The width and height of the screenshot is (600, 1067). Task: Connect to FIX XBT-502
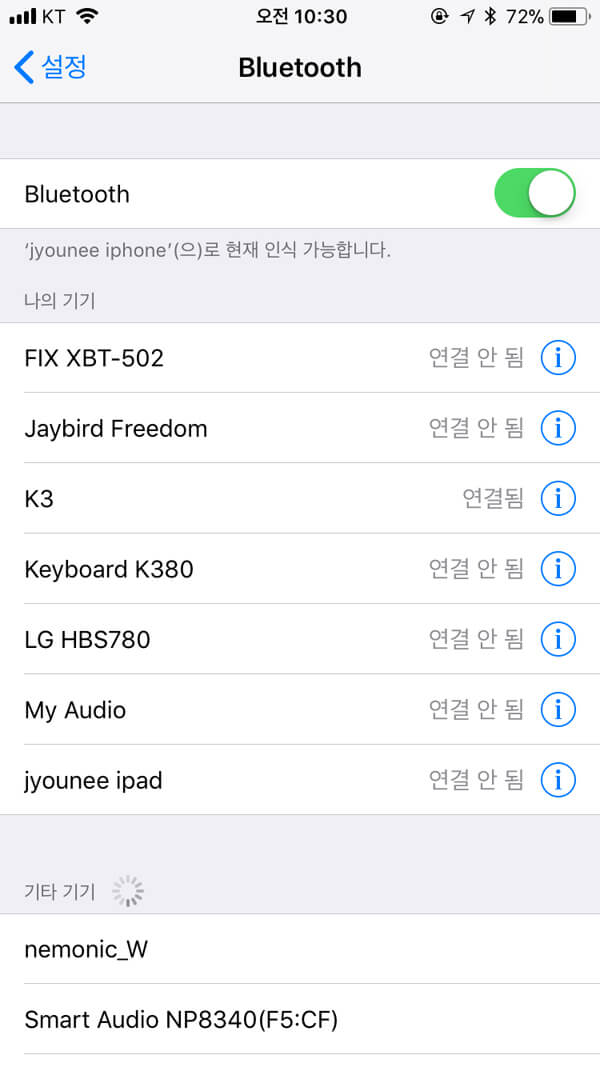click(x=272, y=358)
